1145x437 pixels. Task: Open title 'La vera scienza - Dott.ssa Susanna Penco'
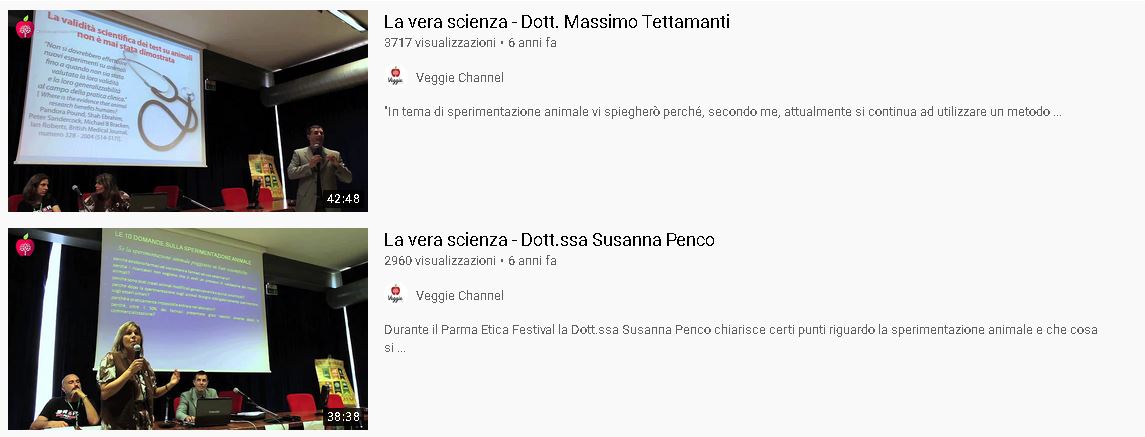[x=549, y=240]
